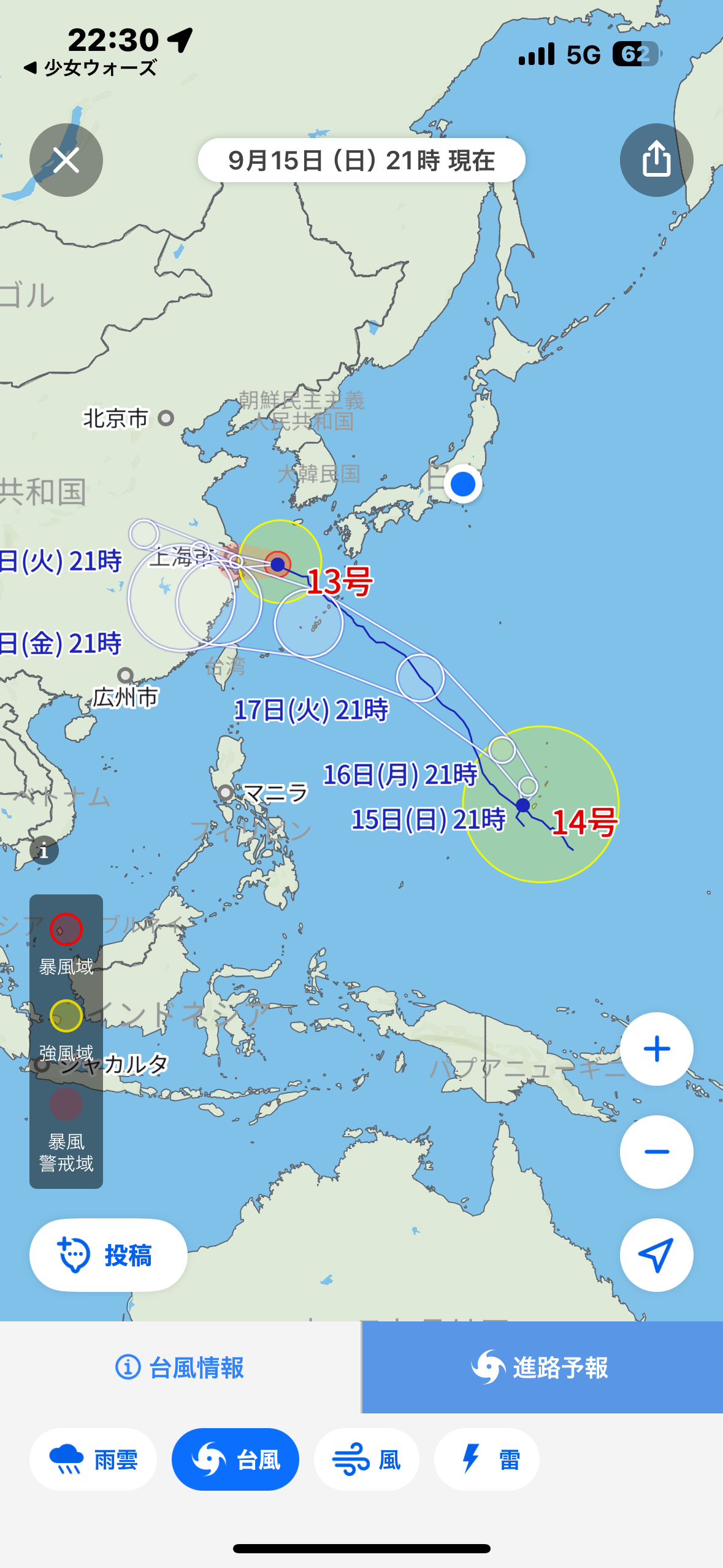Switch to 台風情報 tab
This screenshot has width=723, height=1568.
pos(180,1367)
